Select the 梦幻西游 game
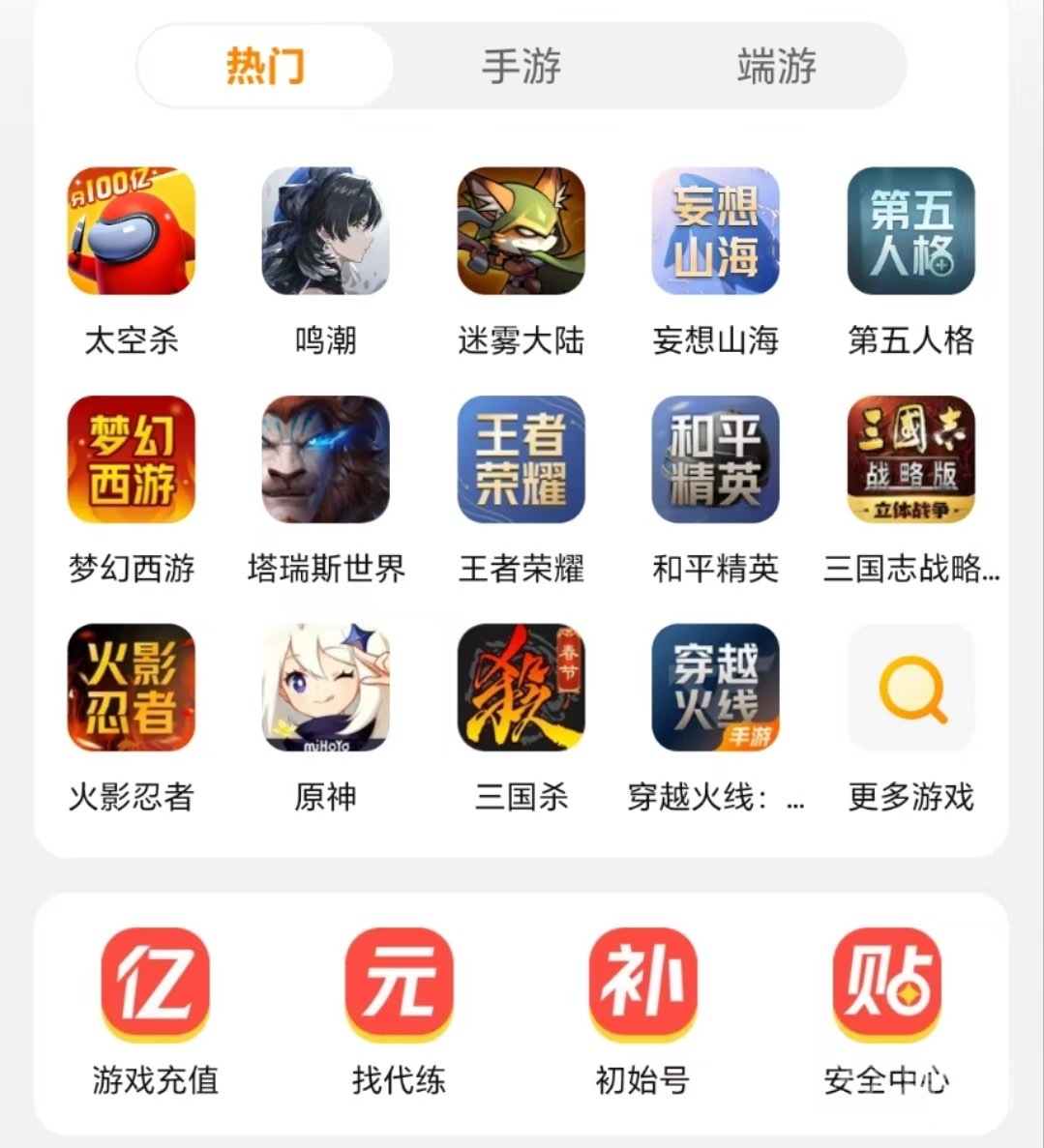 (131, 460)
